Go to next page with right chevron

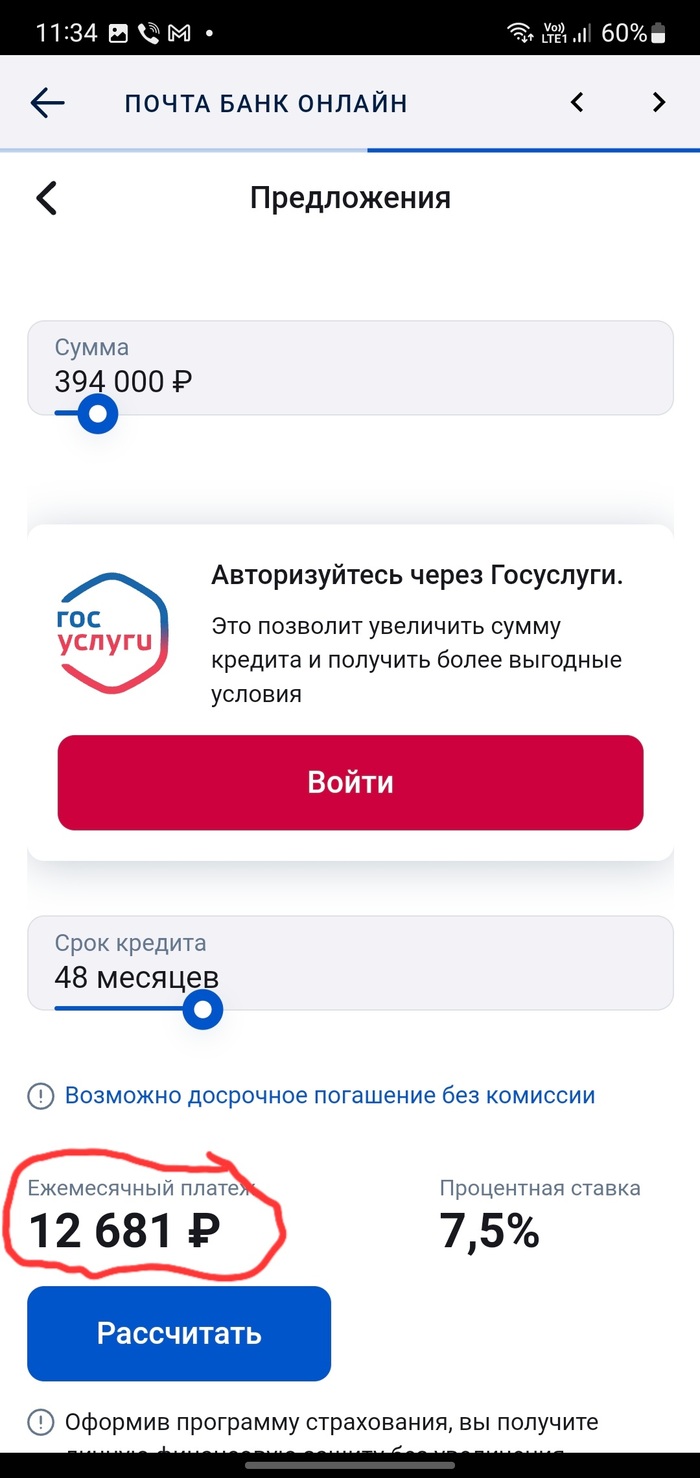(658, 102)
